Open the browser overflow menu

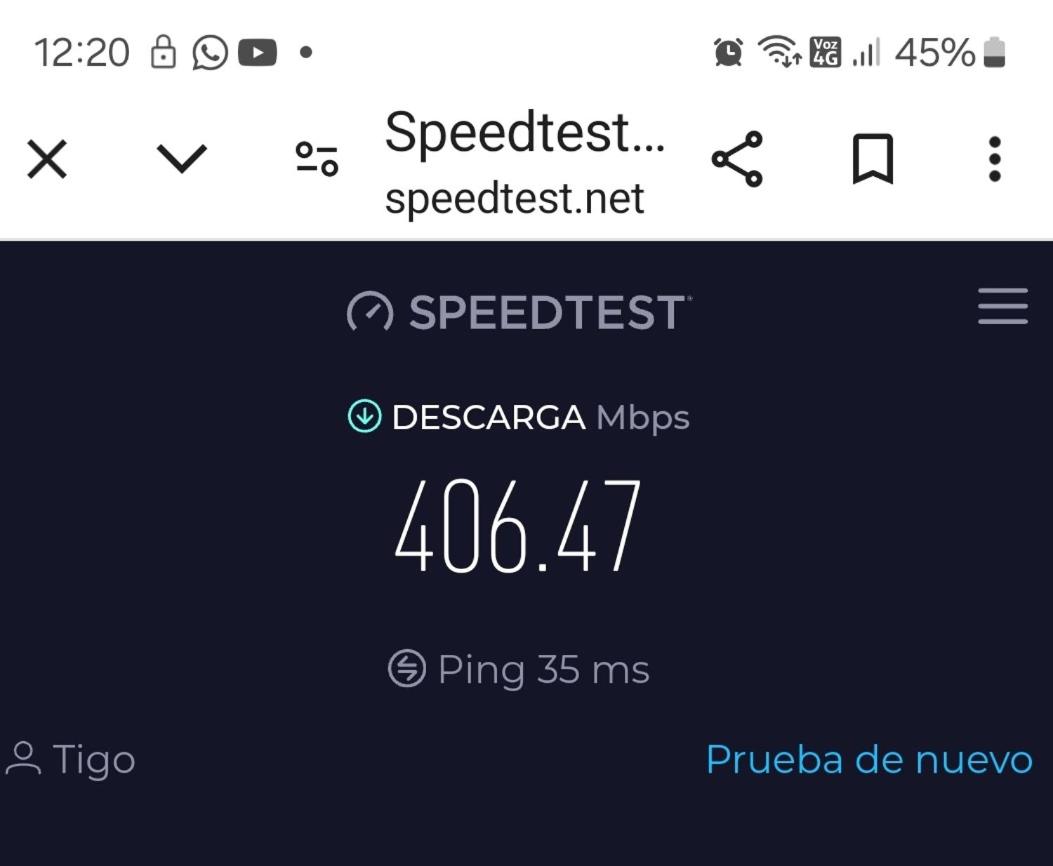(994, 159)
